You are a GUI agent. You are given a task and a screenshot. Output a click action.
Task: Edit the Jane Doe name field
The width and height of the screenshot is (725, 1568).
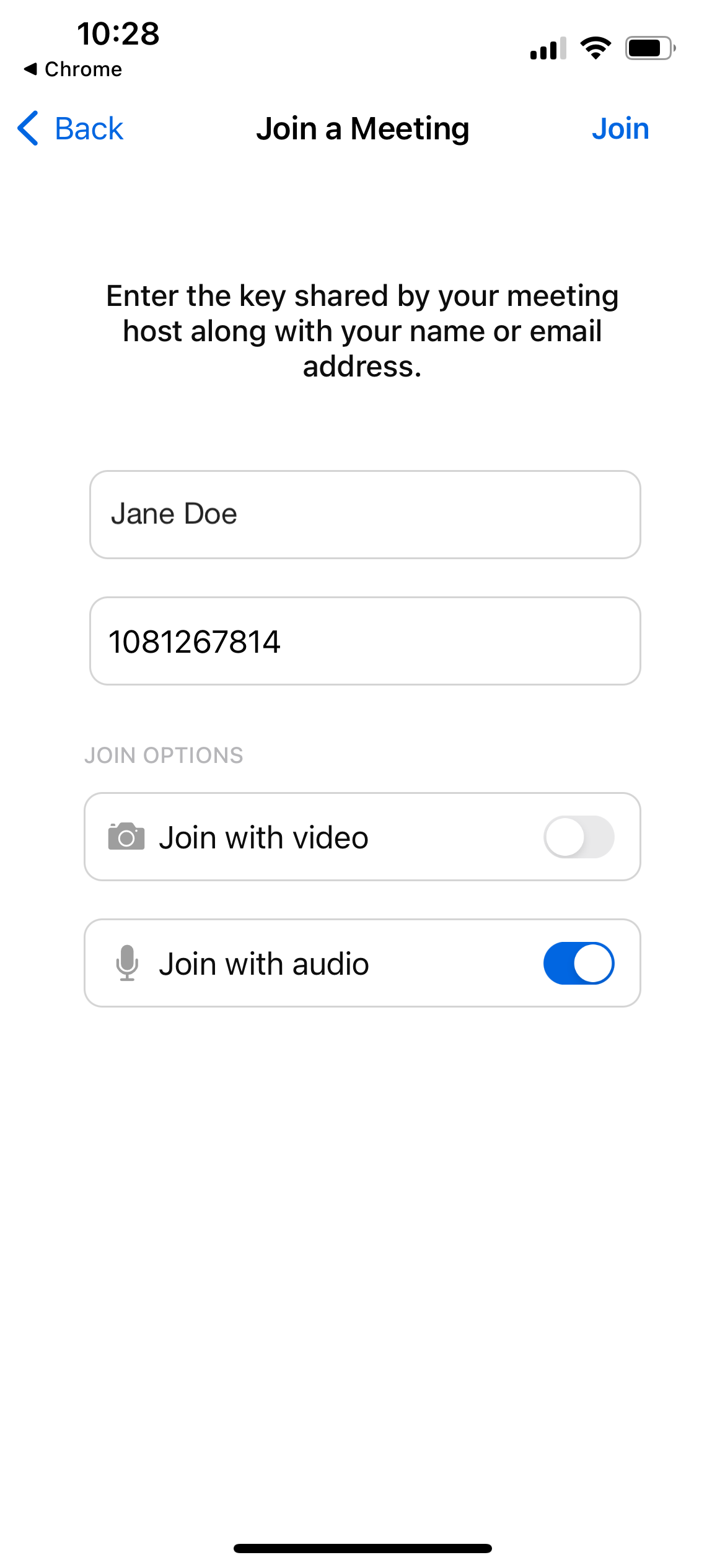364,515
